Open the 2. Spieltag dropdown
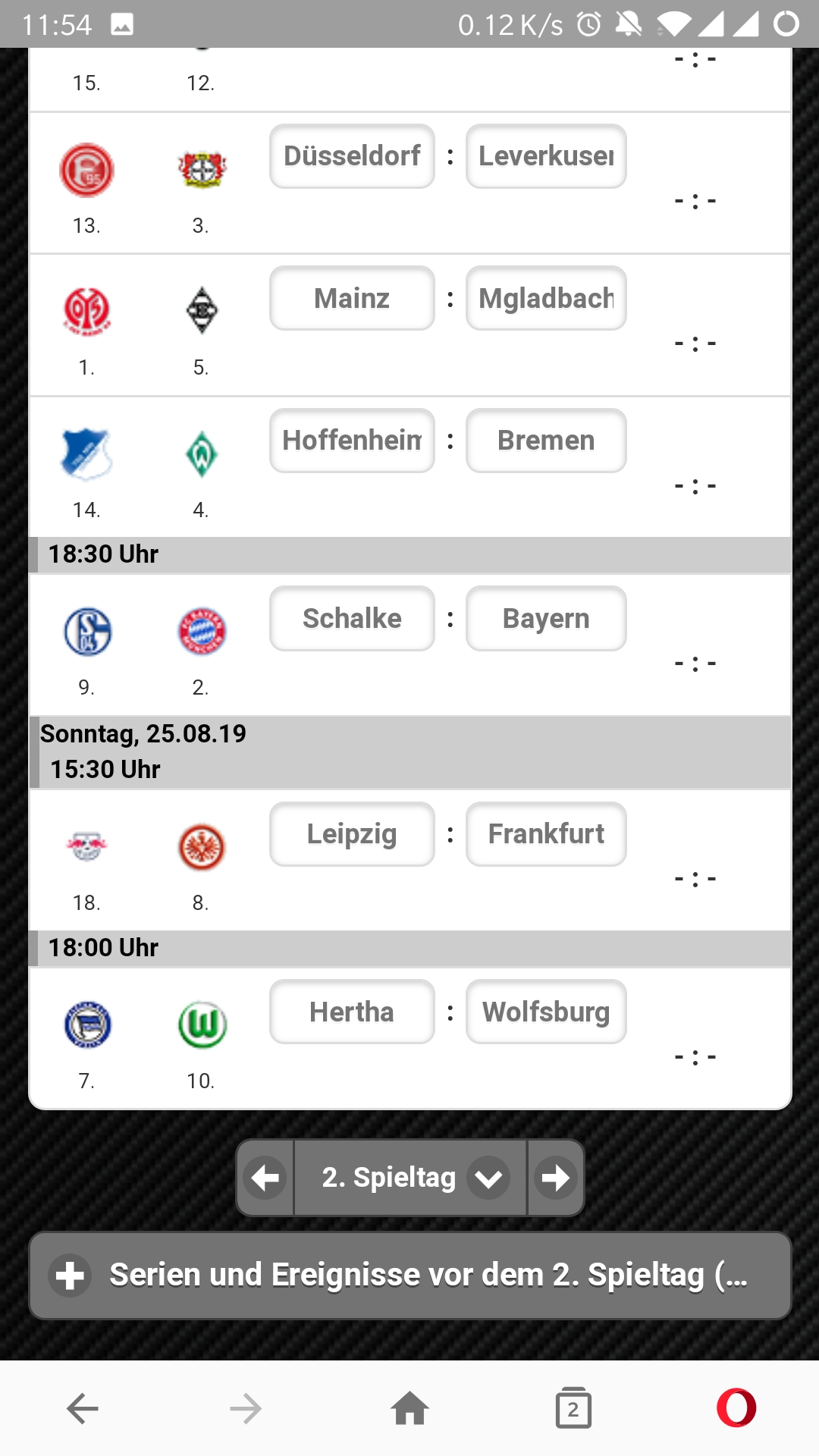The width and height of the screenshot is (819, 1456). pos(410,1178)
